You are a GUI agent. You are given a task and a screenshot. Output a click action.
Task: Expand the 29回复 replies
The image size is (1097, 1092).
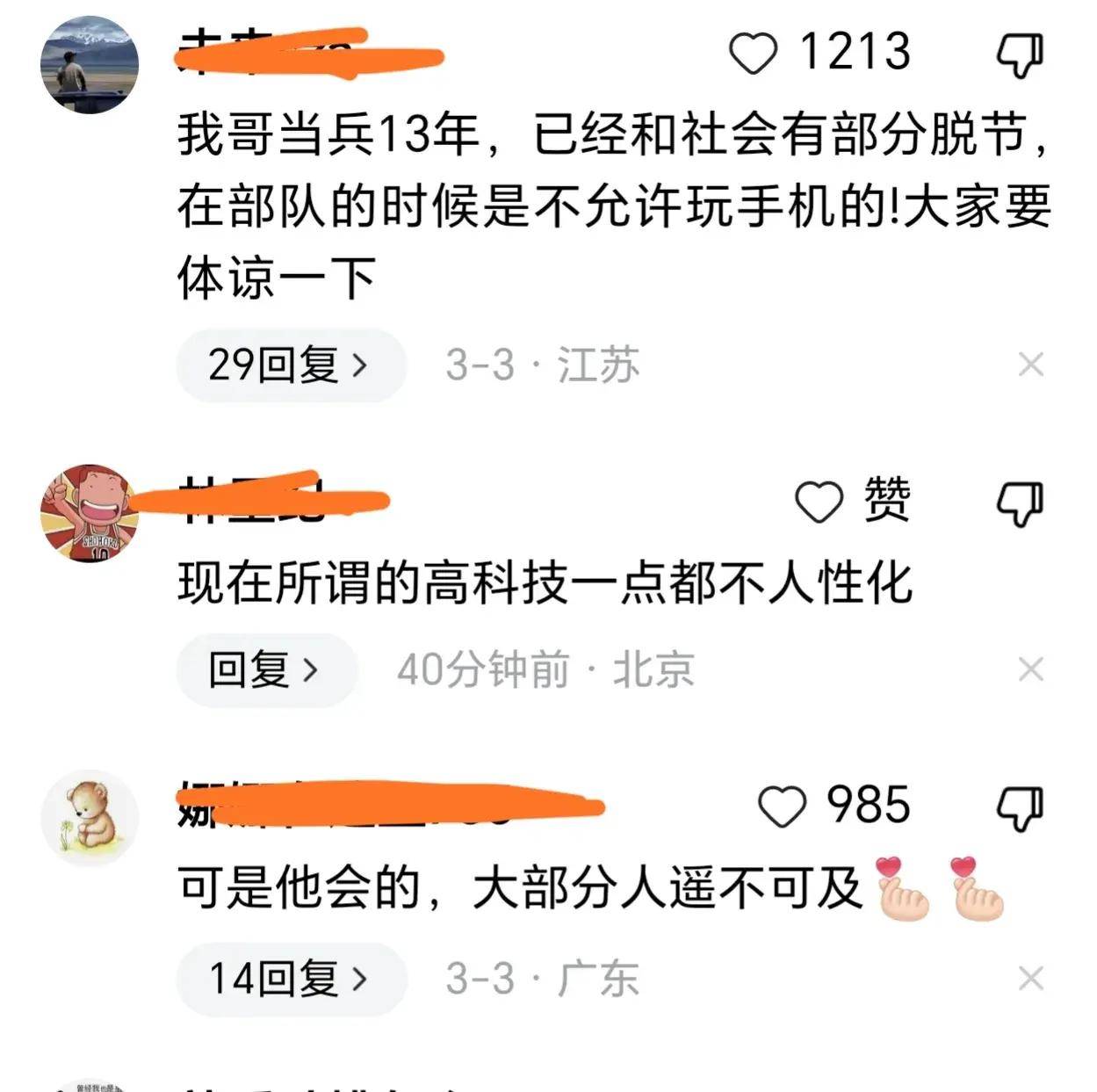click(290, 365)
